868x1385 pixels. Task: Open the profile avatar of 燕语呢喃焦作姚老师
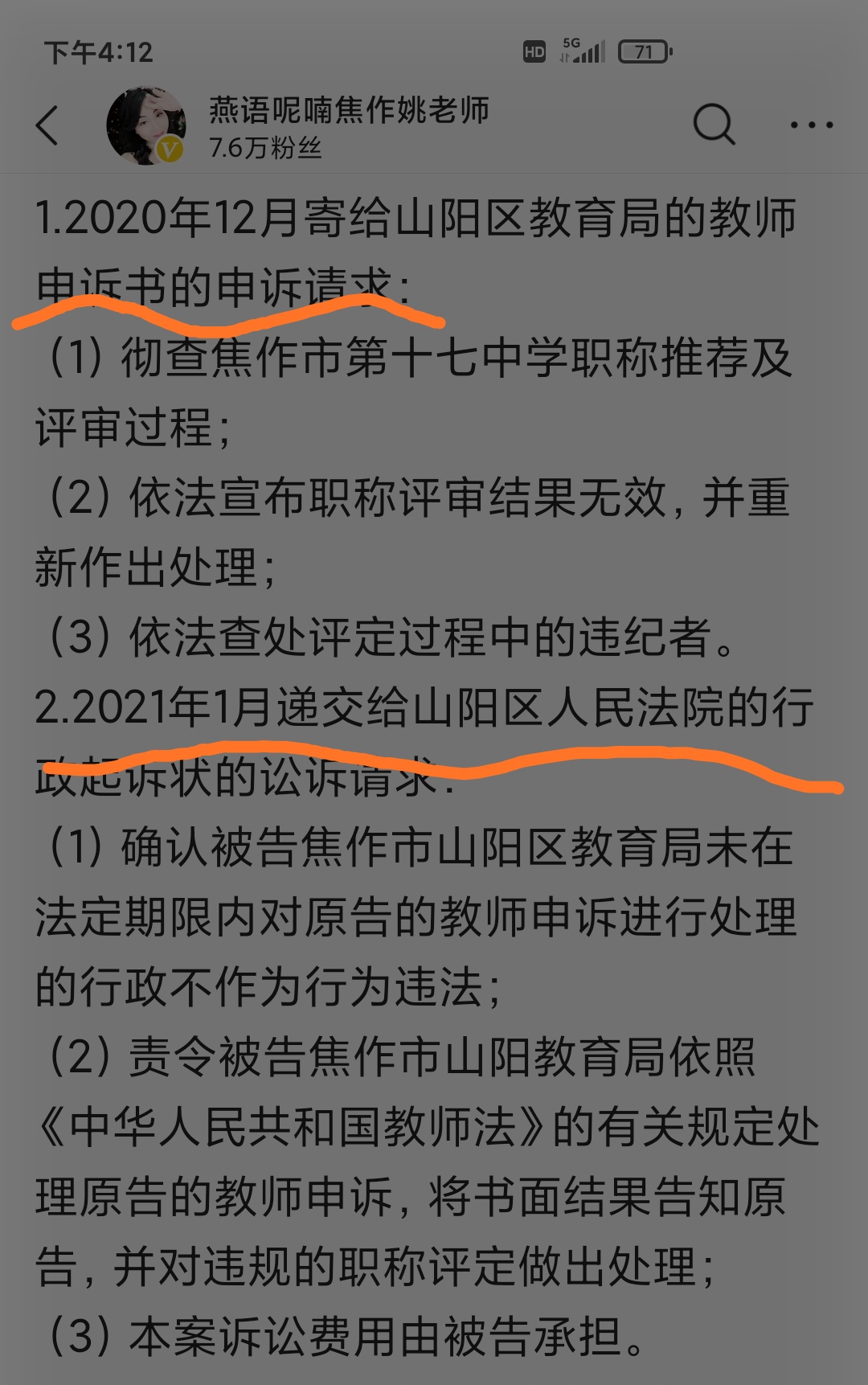145,126
